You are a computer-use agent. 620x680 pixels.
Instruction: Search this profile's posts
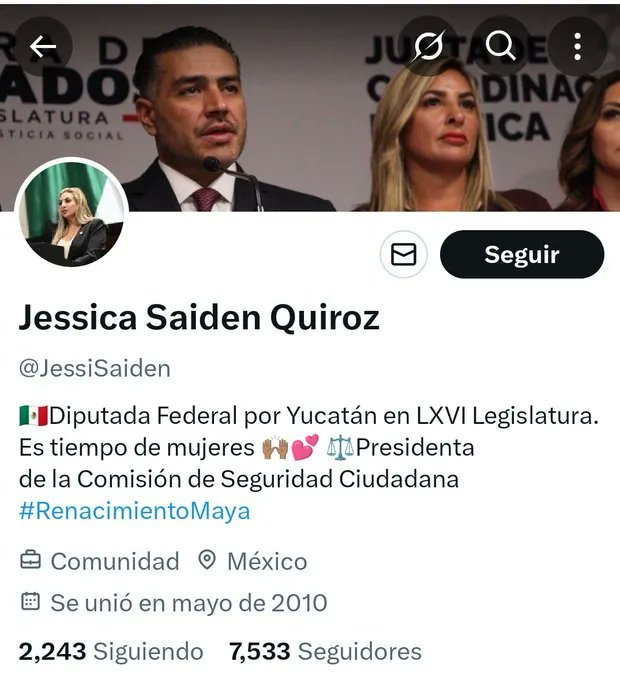[500, 46]
